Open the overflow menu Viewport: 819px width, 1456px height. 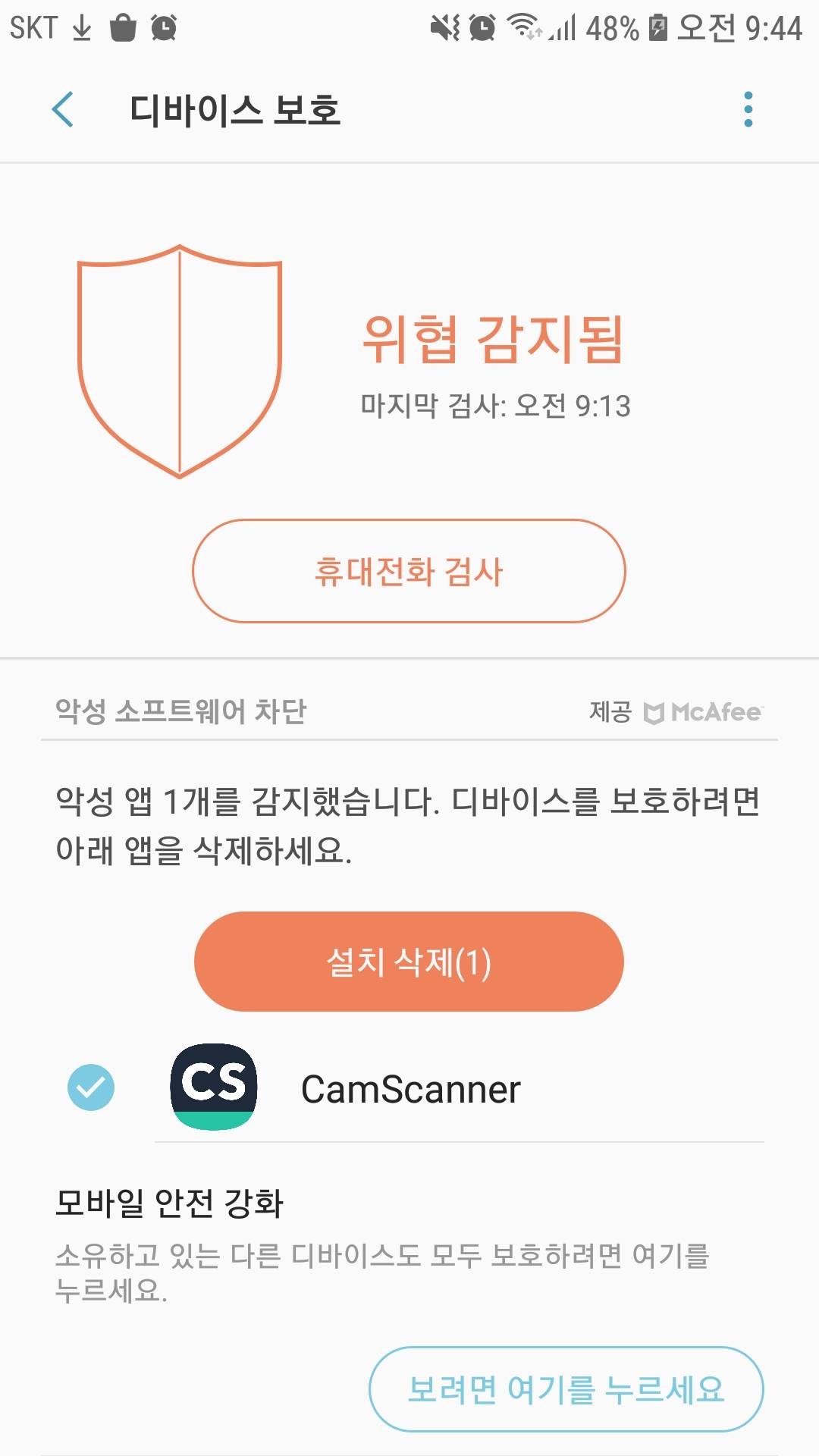(x=748, y=110)
